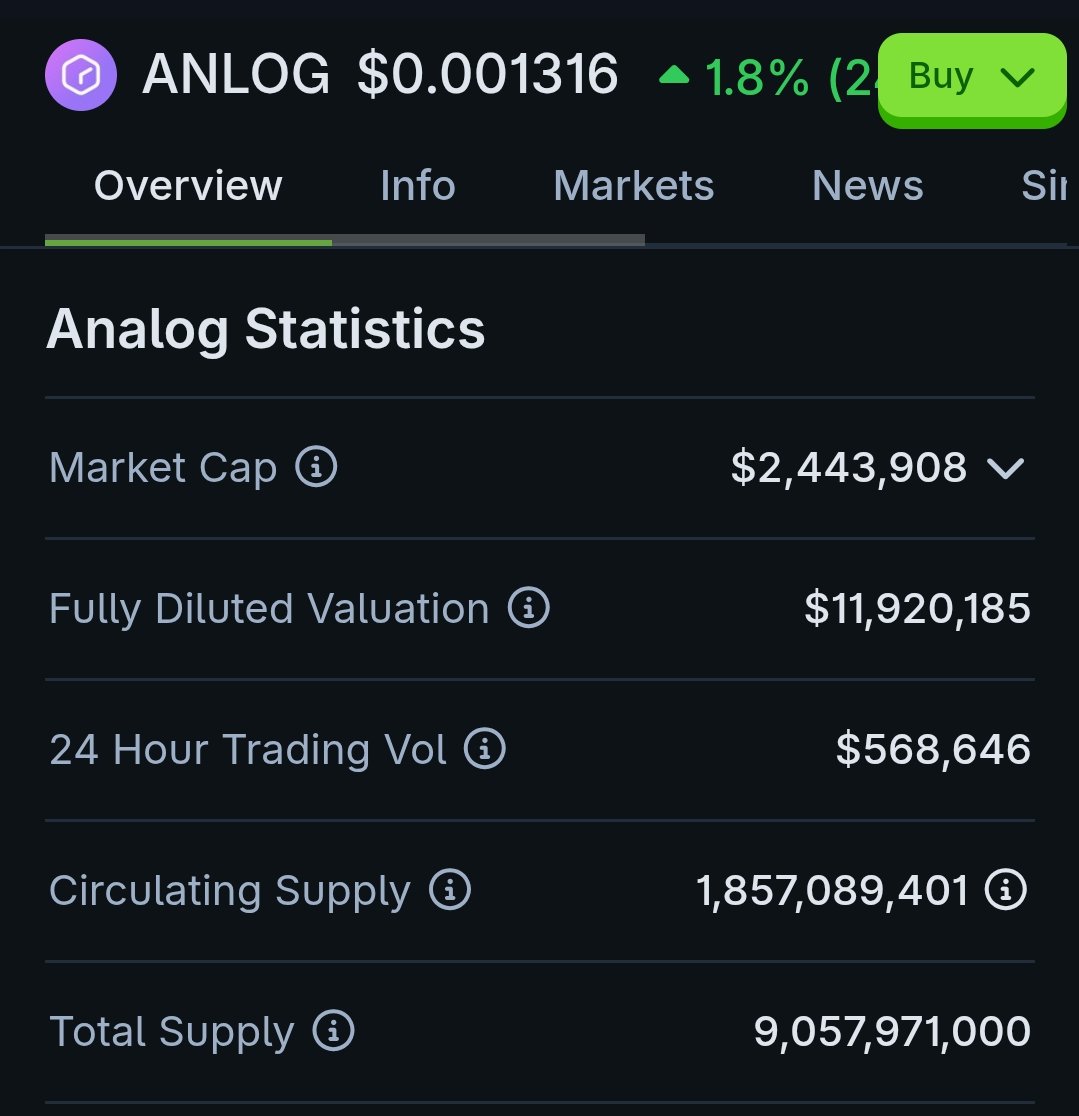Open the News tab
Viewport: 1079px width, 1116px height.
(867, 186)
